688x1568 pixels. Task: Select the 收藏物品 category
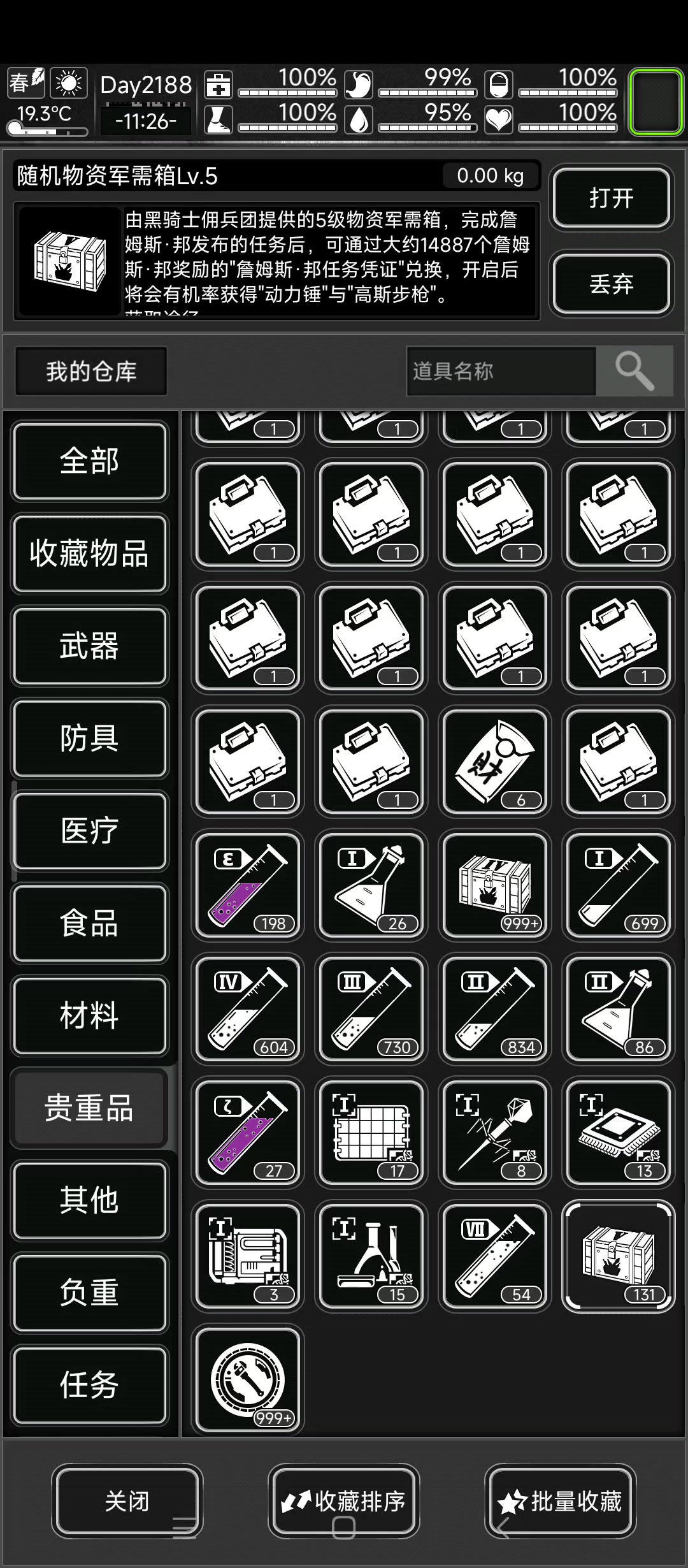[x=89, y=553]
